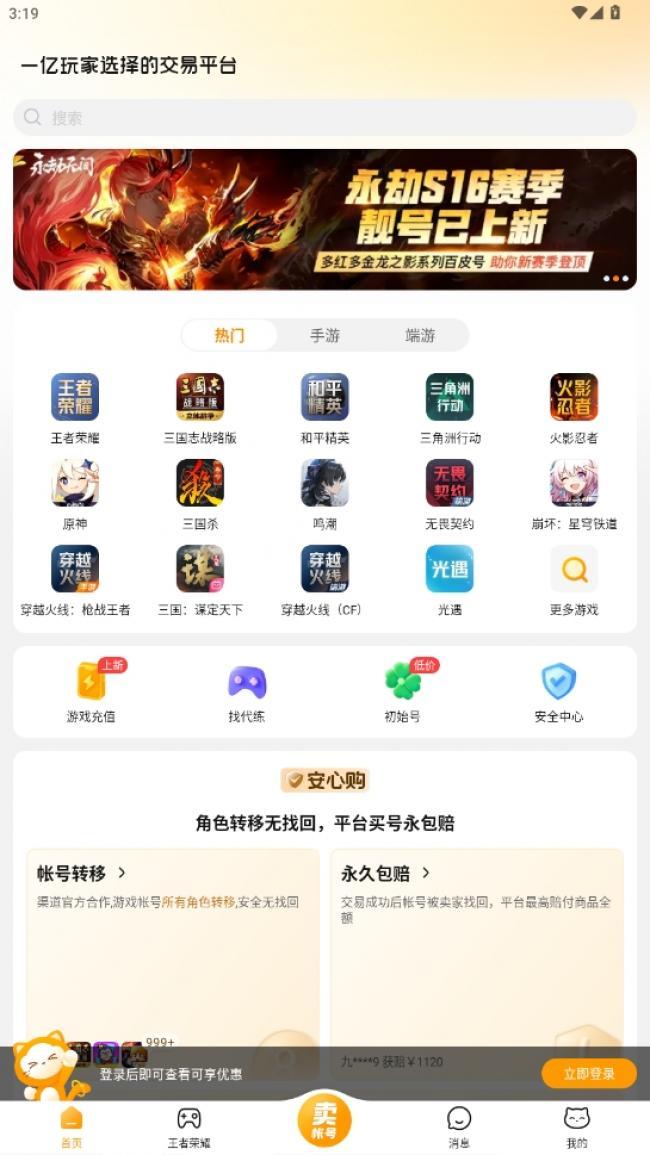Image resolution: width=650 pixels, height=1155 pixels.
Task: Open the 王者荣耀 game icon in grid
Action: tap(75, 398)
